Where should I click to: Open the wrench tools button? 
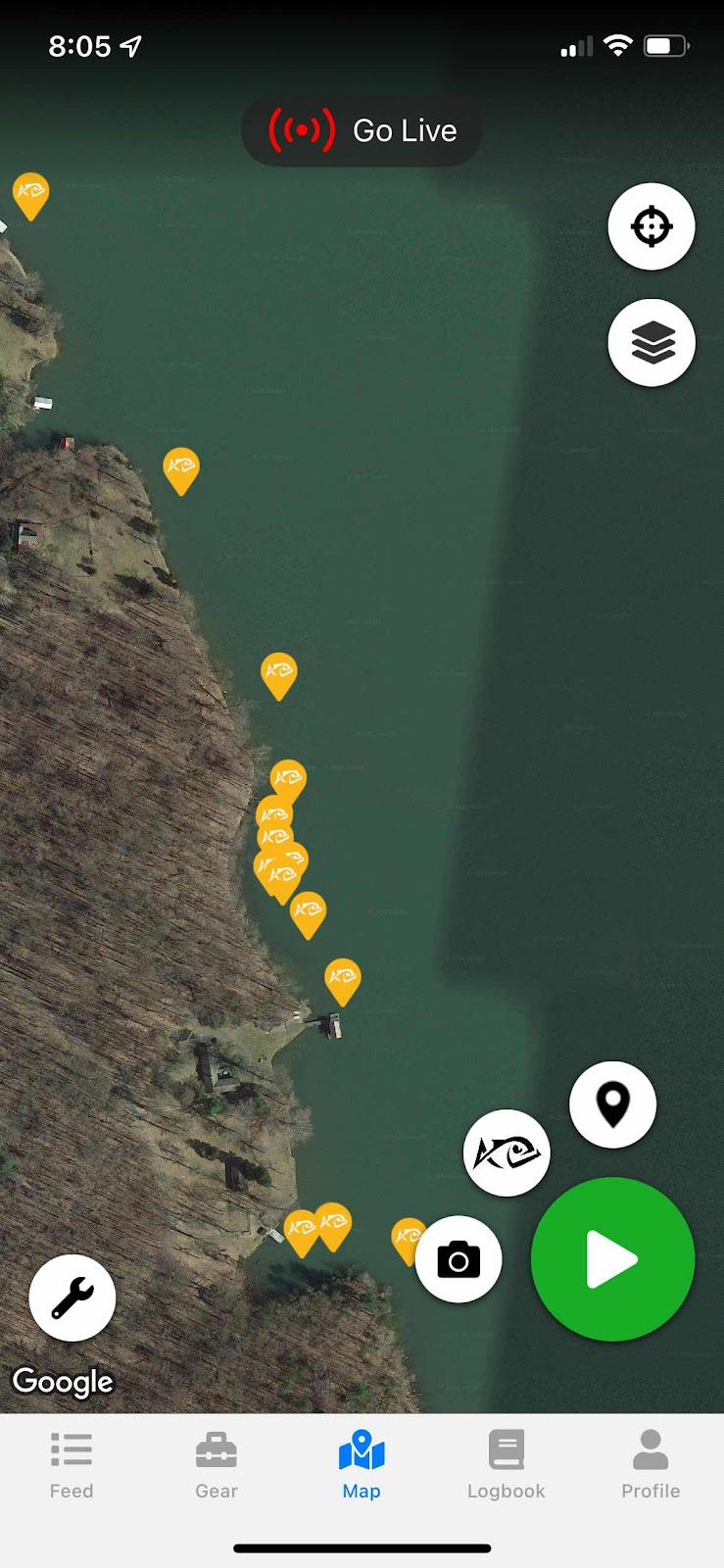(72, 1298)
